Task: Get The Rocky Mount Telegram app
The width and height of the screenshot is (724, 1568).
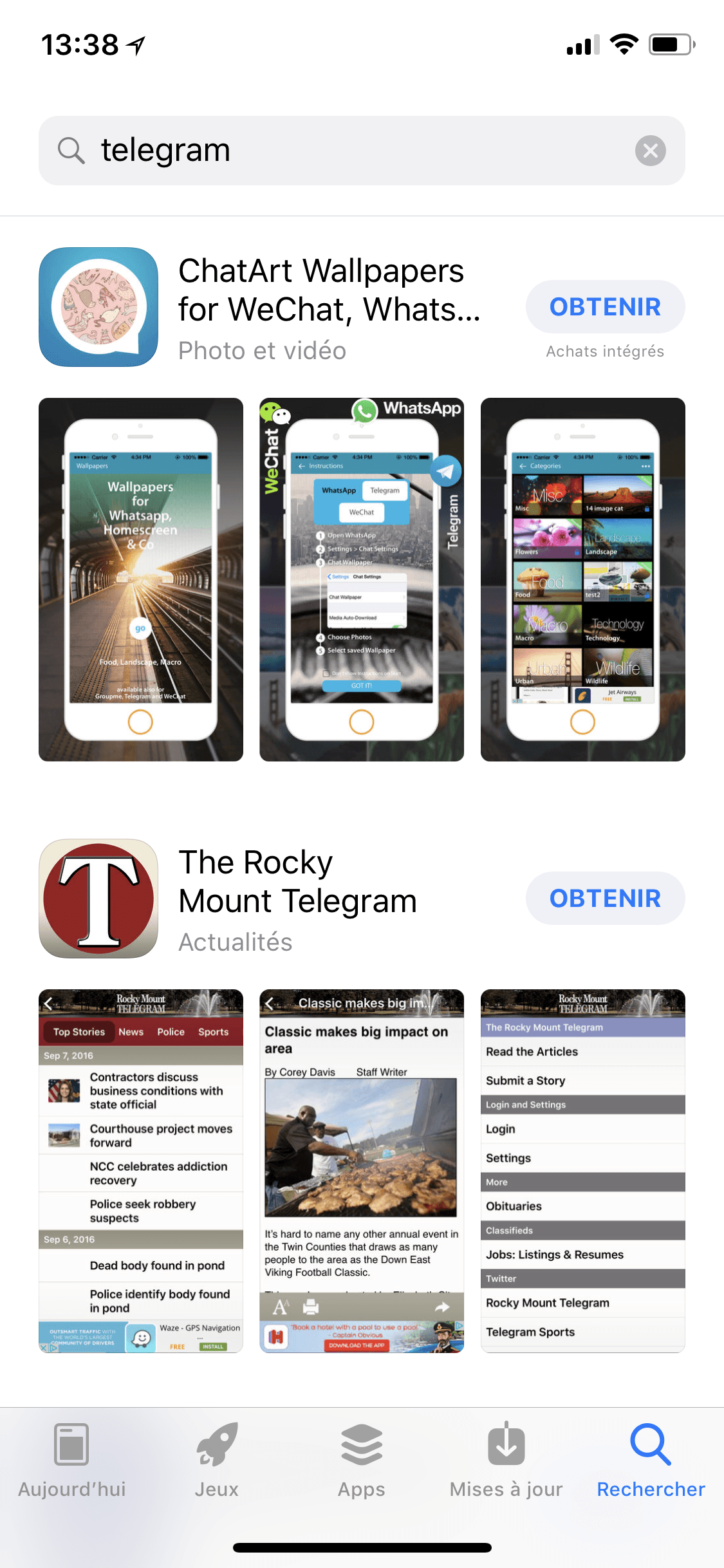Action: coord(605,899)
